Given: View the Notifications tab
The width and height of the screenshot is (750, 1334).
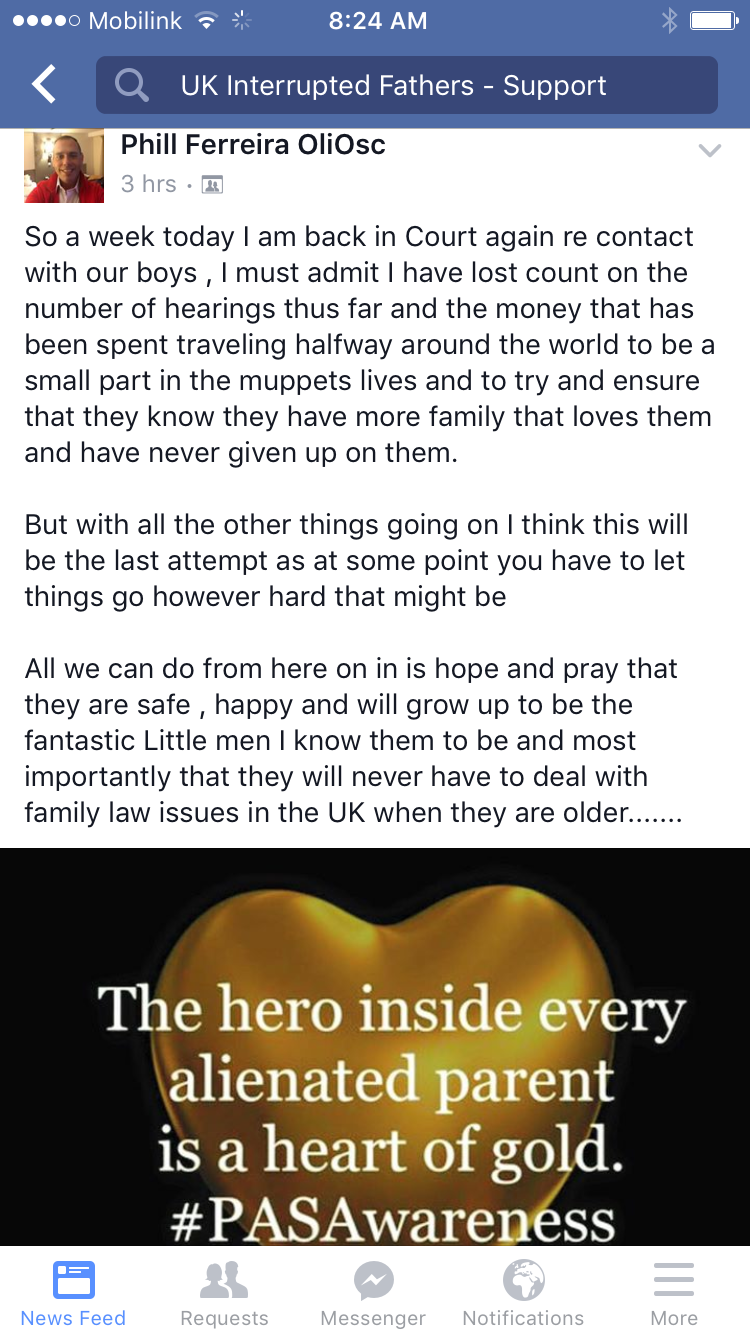Looking at the screenshot, I should tap(523, 1293).
